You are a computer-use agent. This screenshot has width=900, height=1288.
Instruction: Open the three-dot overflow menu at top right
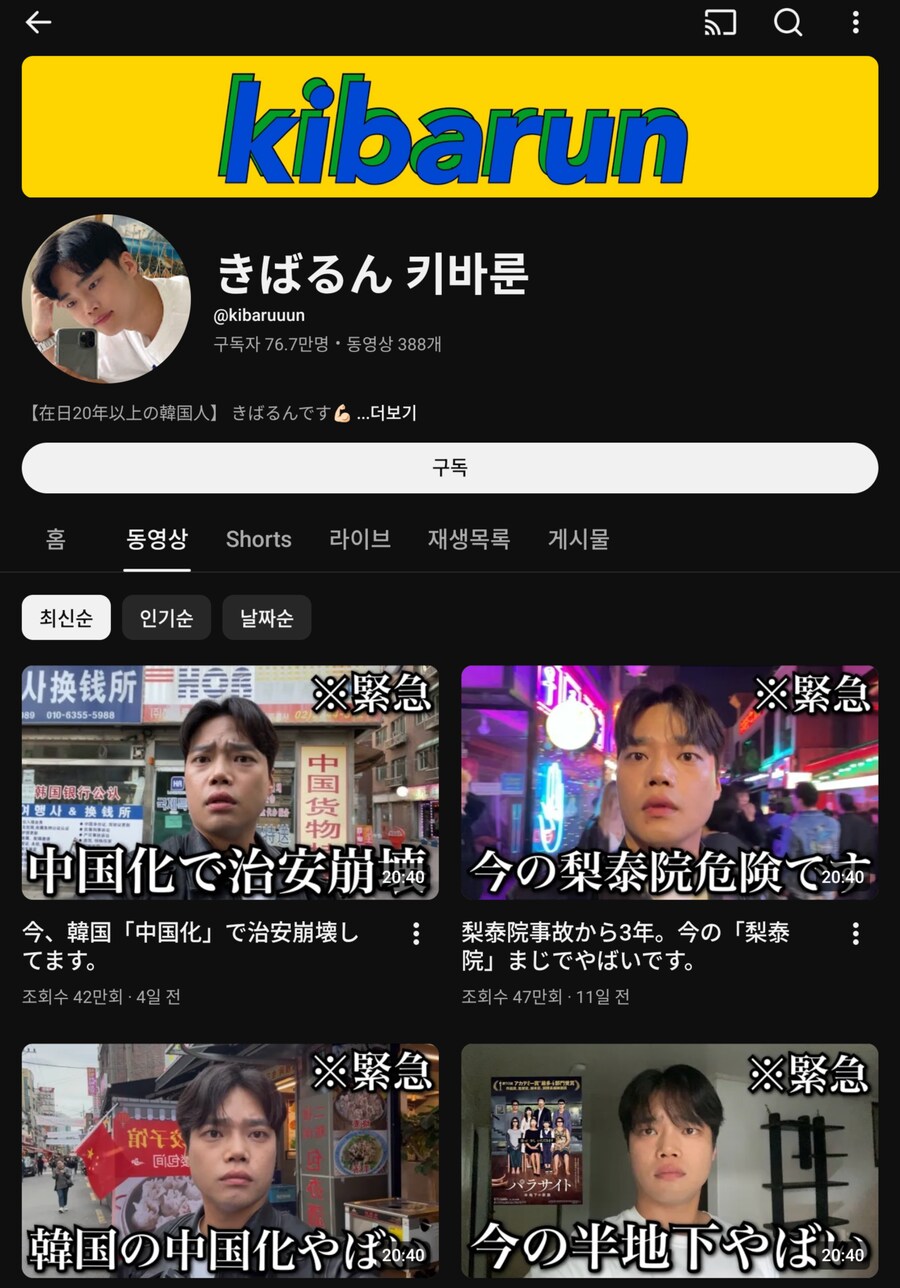[x=857, y=22]
